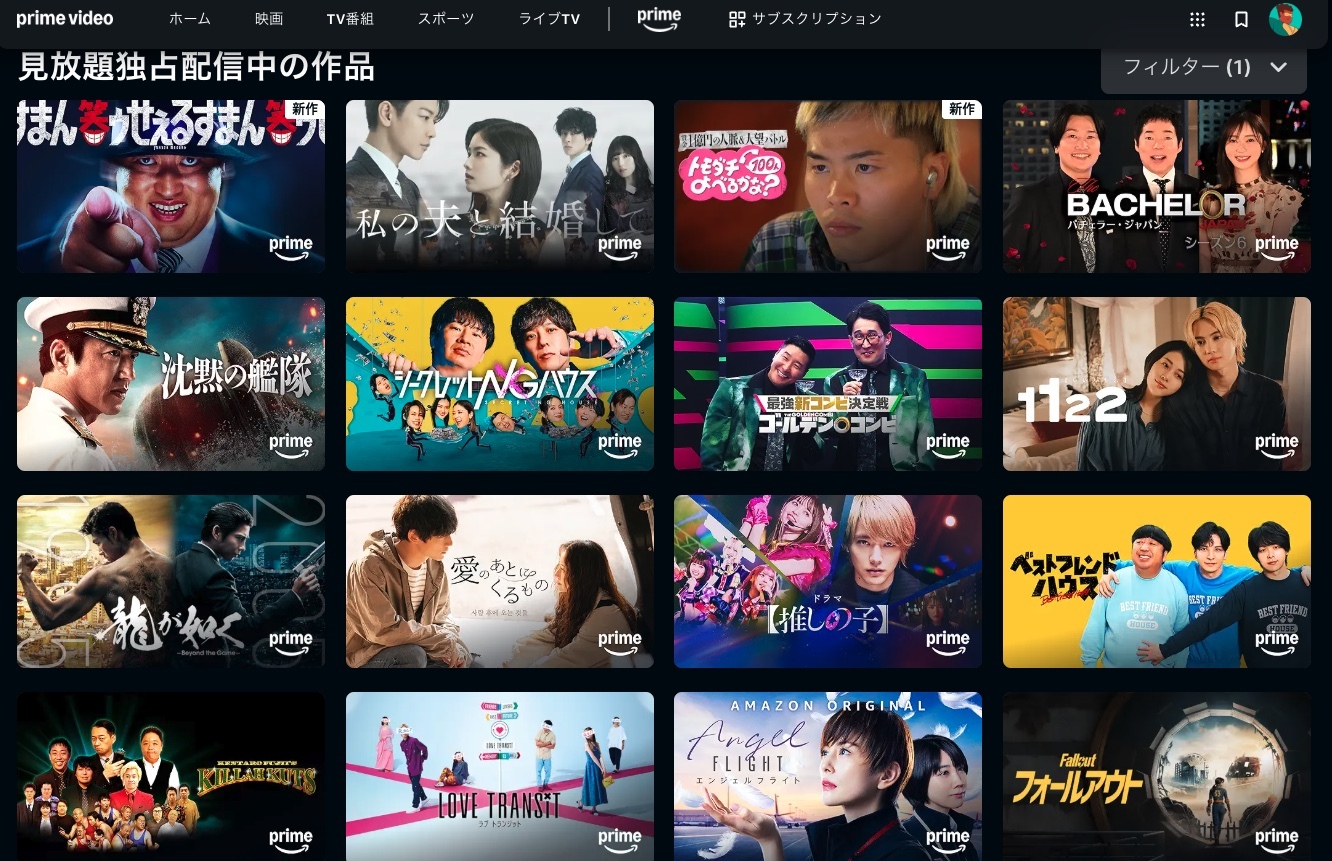1332x861 pixels.
Task: Open the スポーツ tab
Action: [446, 19]
